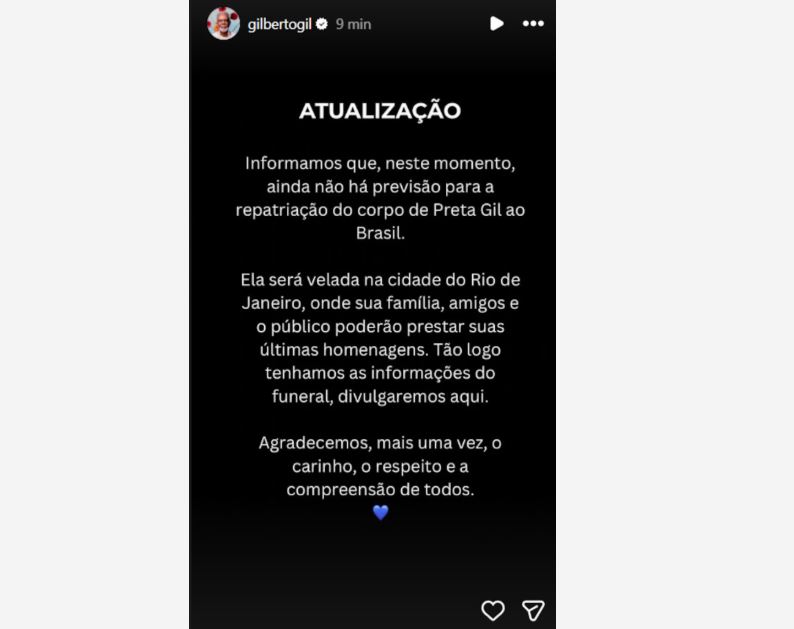
Task: Share the story via paper plane icon
Action: click(x=533, y=609)
